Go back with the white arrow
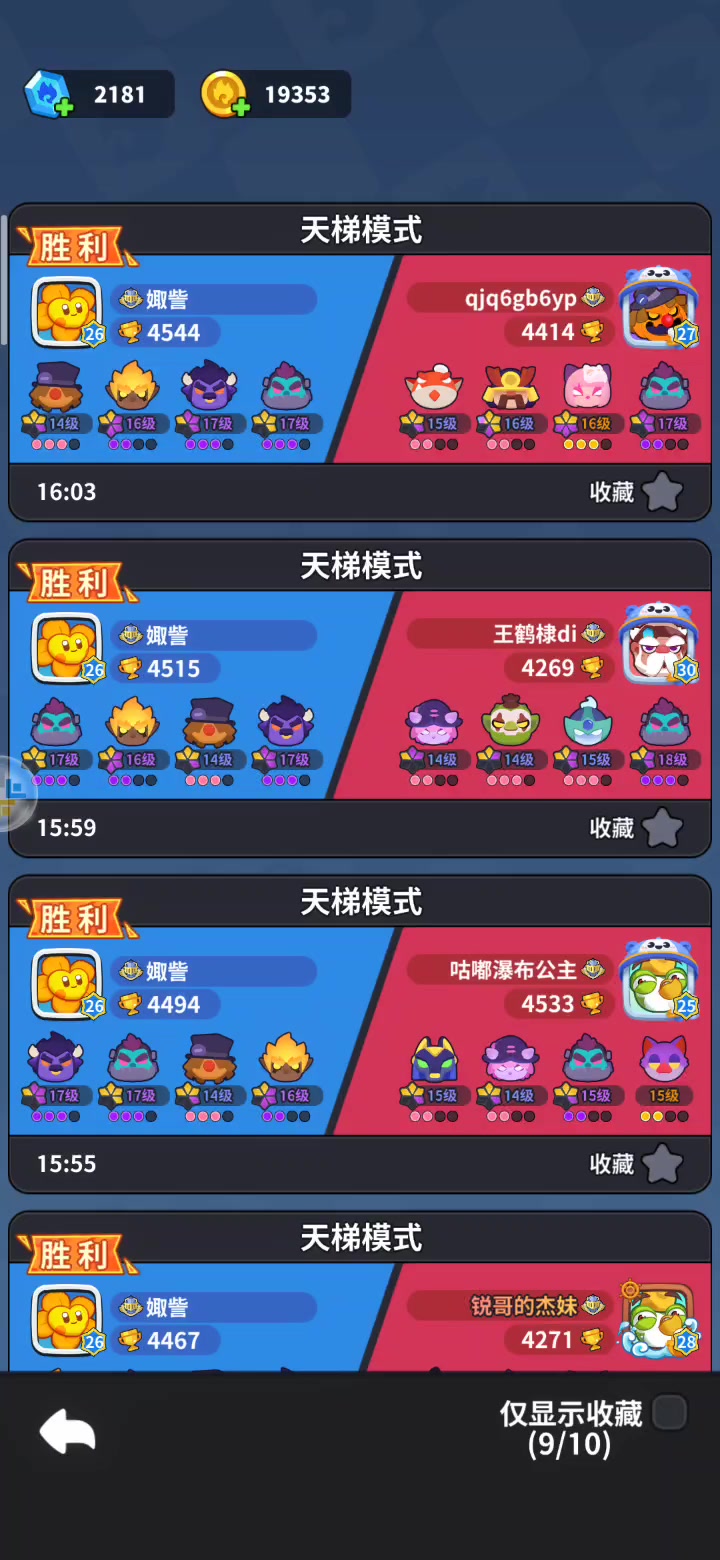The height and width of the screenshot is (1560, 720). click(x=67, y=1433)
